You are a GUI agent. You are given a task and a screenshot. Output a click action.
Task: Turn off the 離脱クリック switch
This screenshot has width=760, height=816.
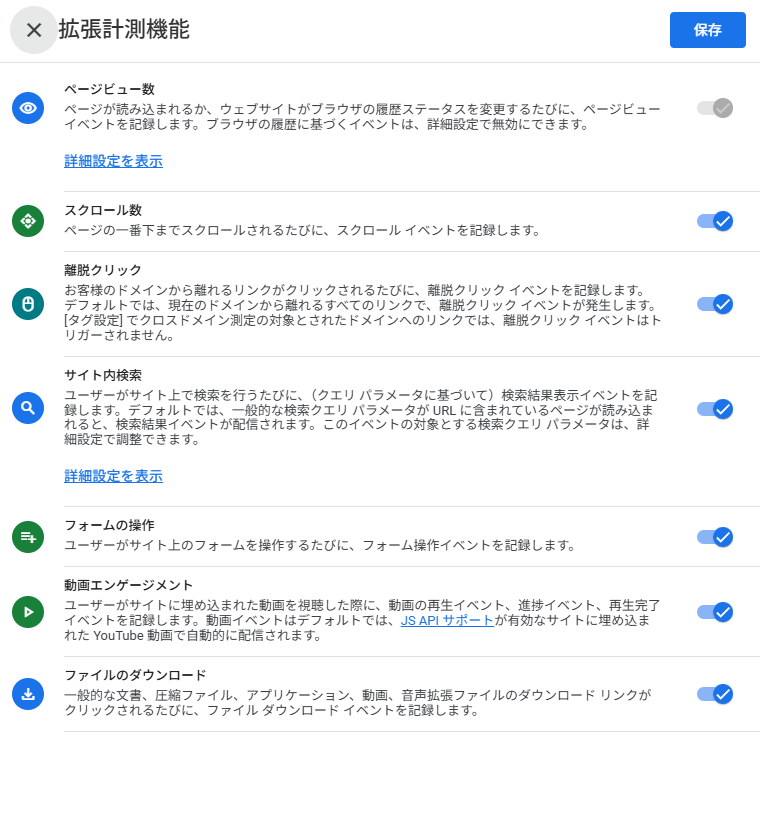pos(715,304)
